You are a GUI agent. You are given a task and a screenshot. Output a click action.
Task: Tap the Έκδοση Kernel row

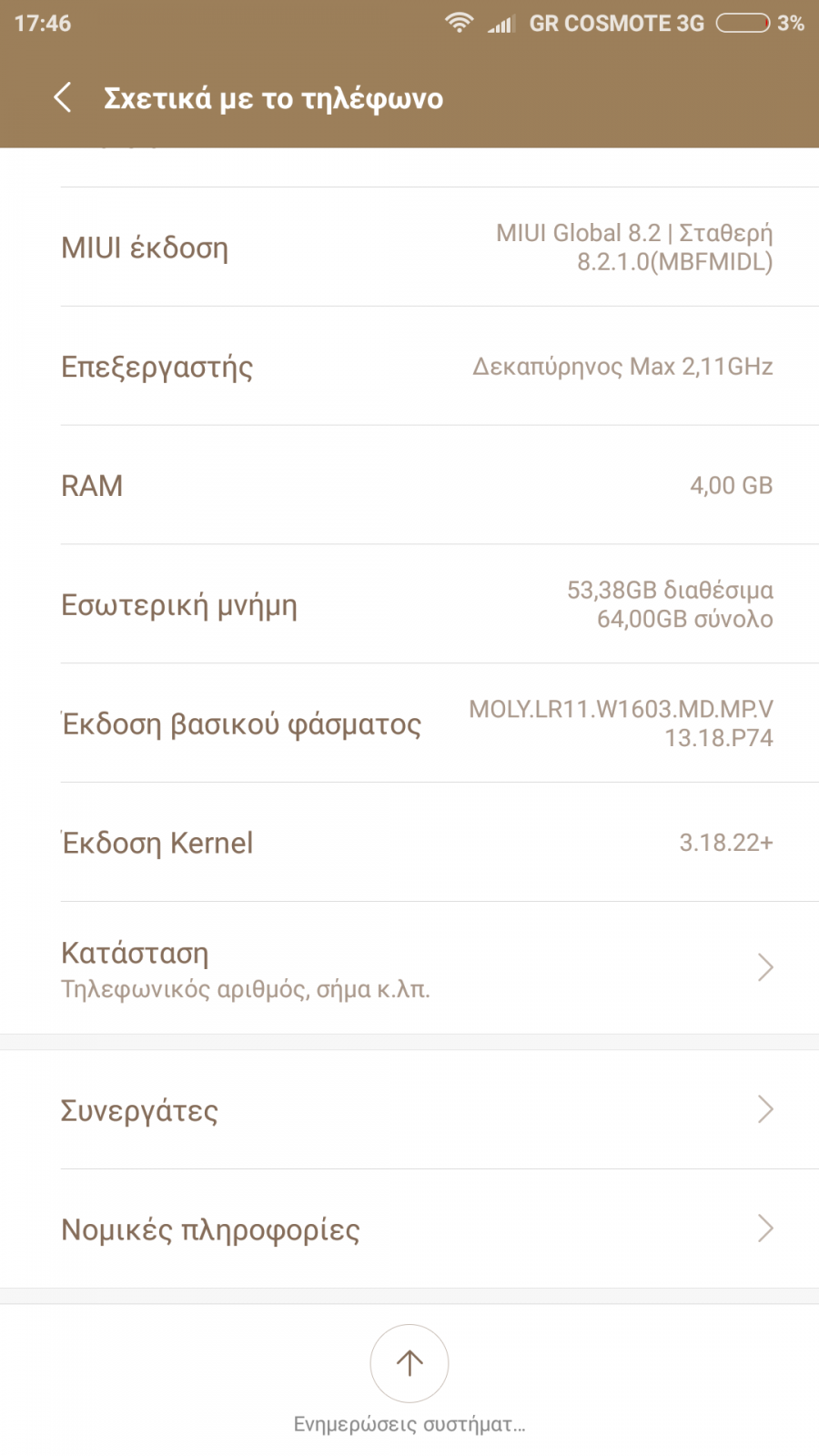coord(409,843)
